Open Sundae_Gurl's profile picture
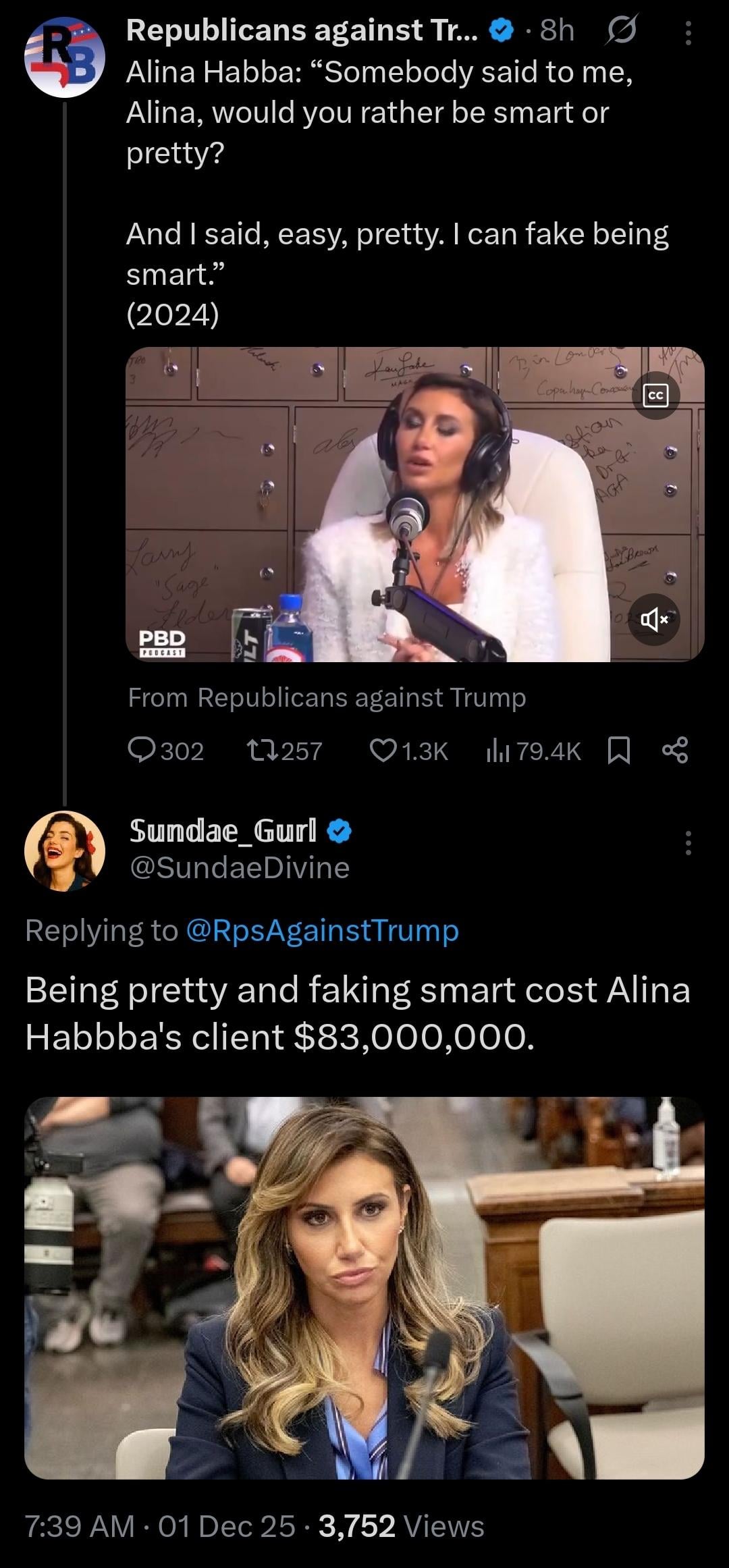Image resolution: width=729 pixels, height=1568 pixels. point(65,850)
